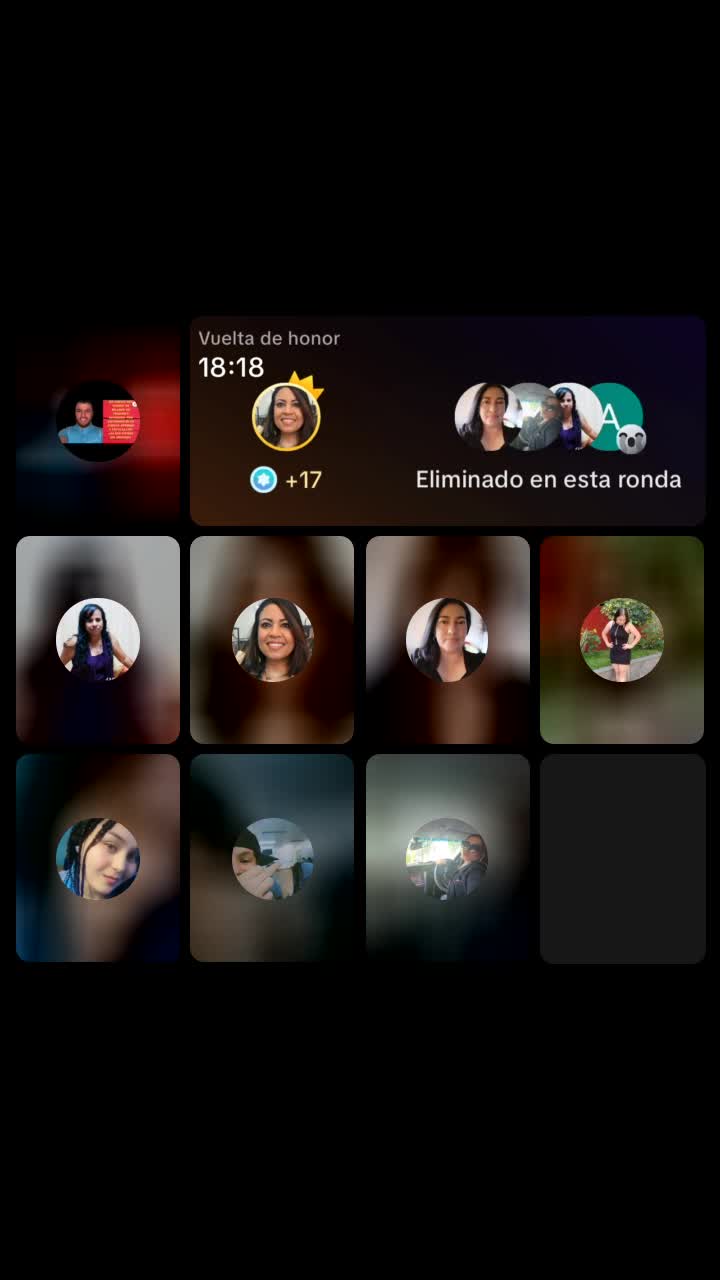Open the guest tile with the red poster avatar
This screenshot has height=1280, width=720.
[x=98, y=421]
